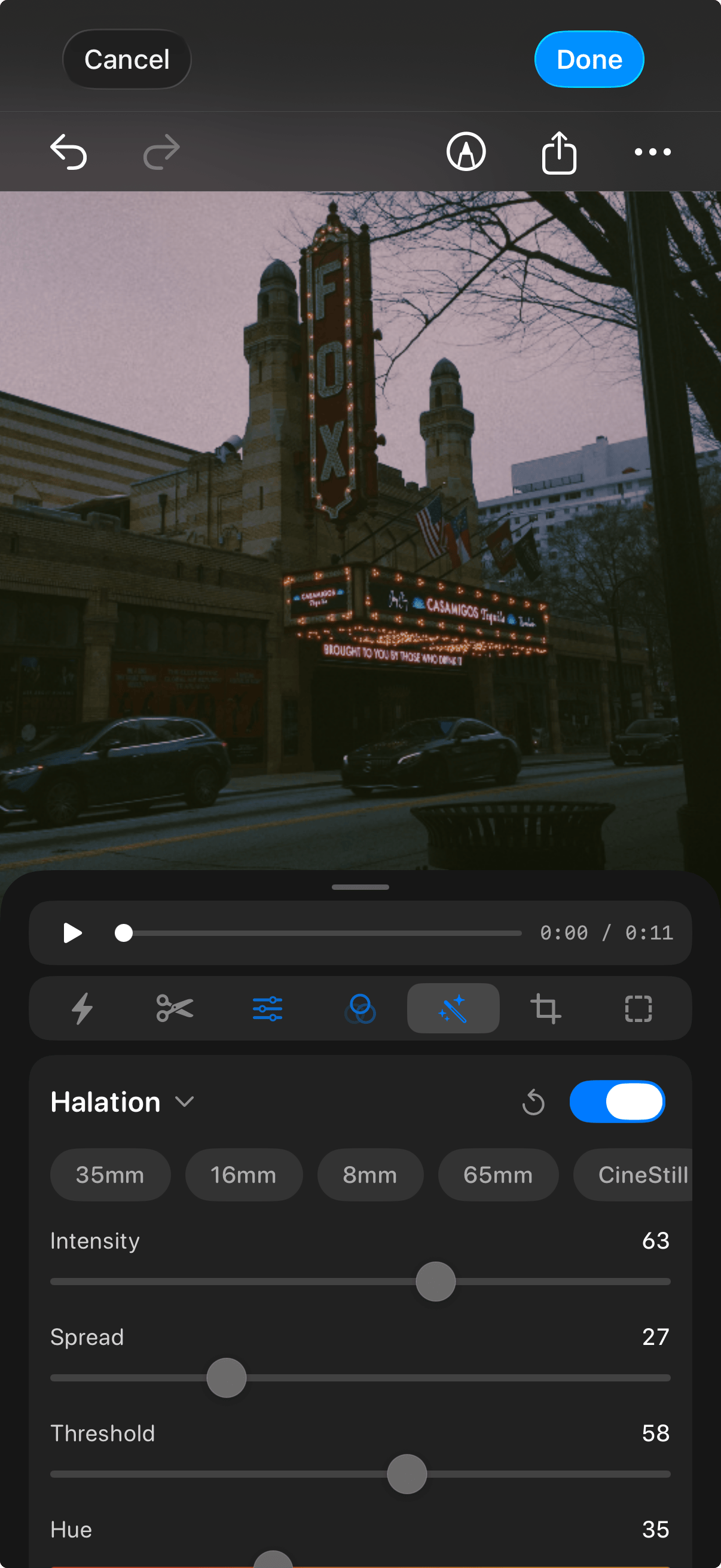Open the trim tool with scissors icon
Image resolution: width=721 pixels, height=1568 pixels.
174,1008
